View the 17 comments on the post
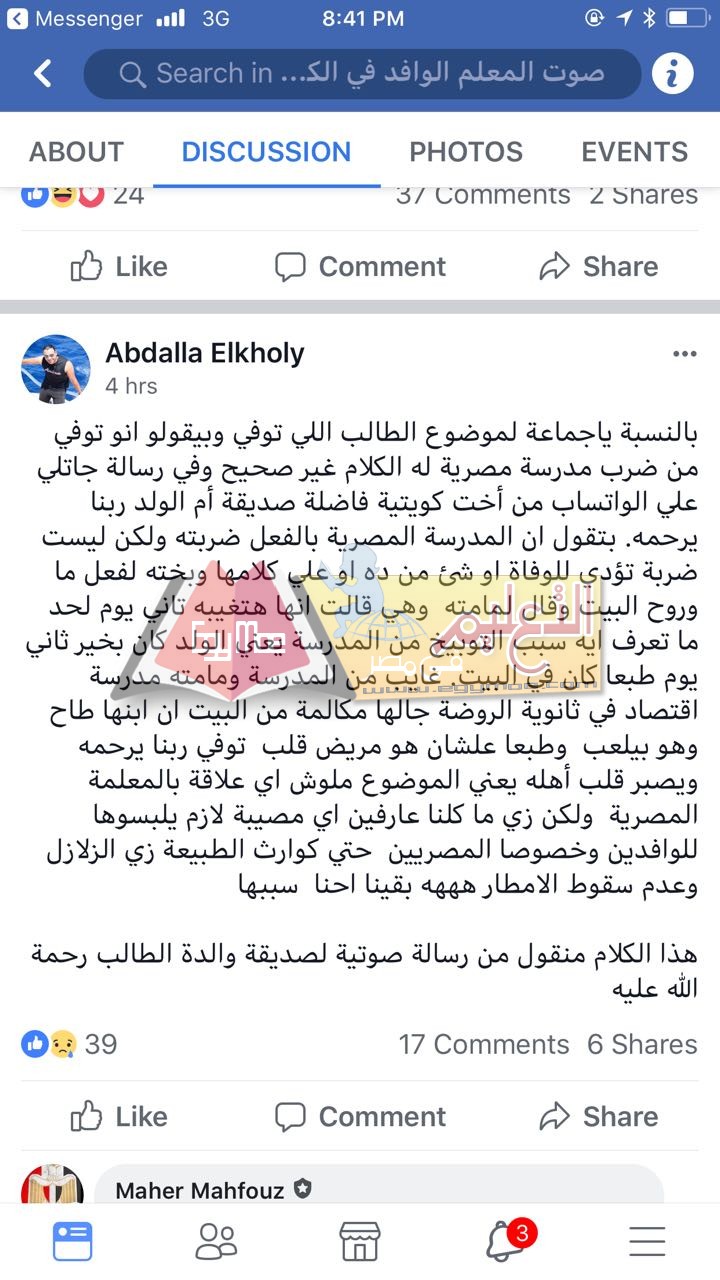This screenshot has height=1280, width=720. coord(483,1044)
